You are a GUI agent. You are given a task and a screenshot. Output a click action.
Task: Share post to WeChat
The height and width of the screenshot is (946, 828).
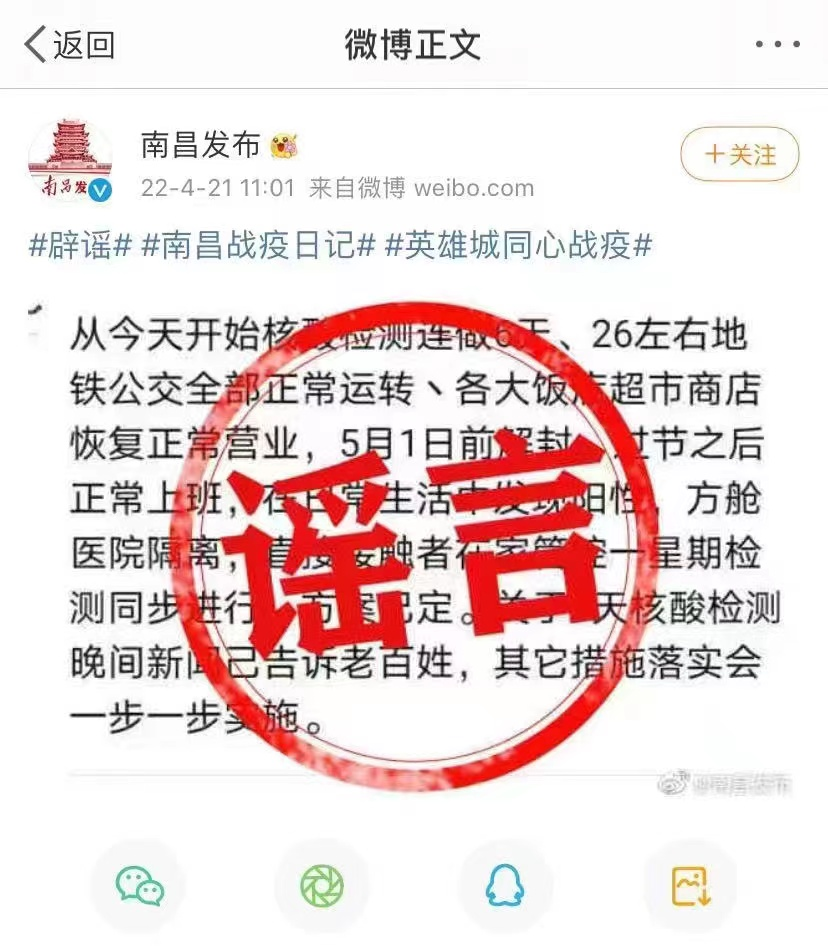point(139,885)
